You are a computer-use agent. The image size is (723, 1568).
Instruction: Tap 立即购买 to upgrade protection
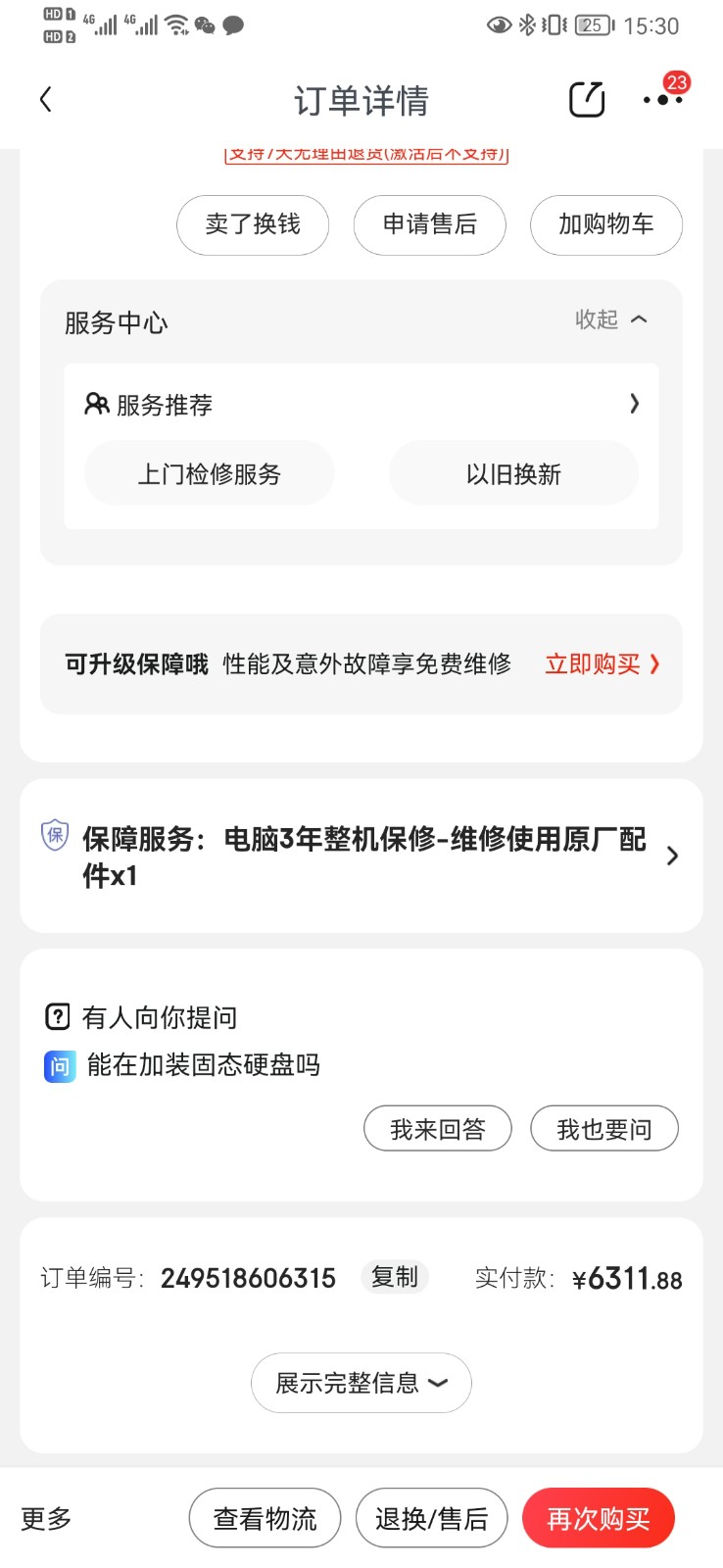click(x=602, y=663)
